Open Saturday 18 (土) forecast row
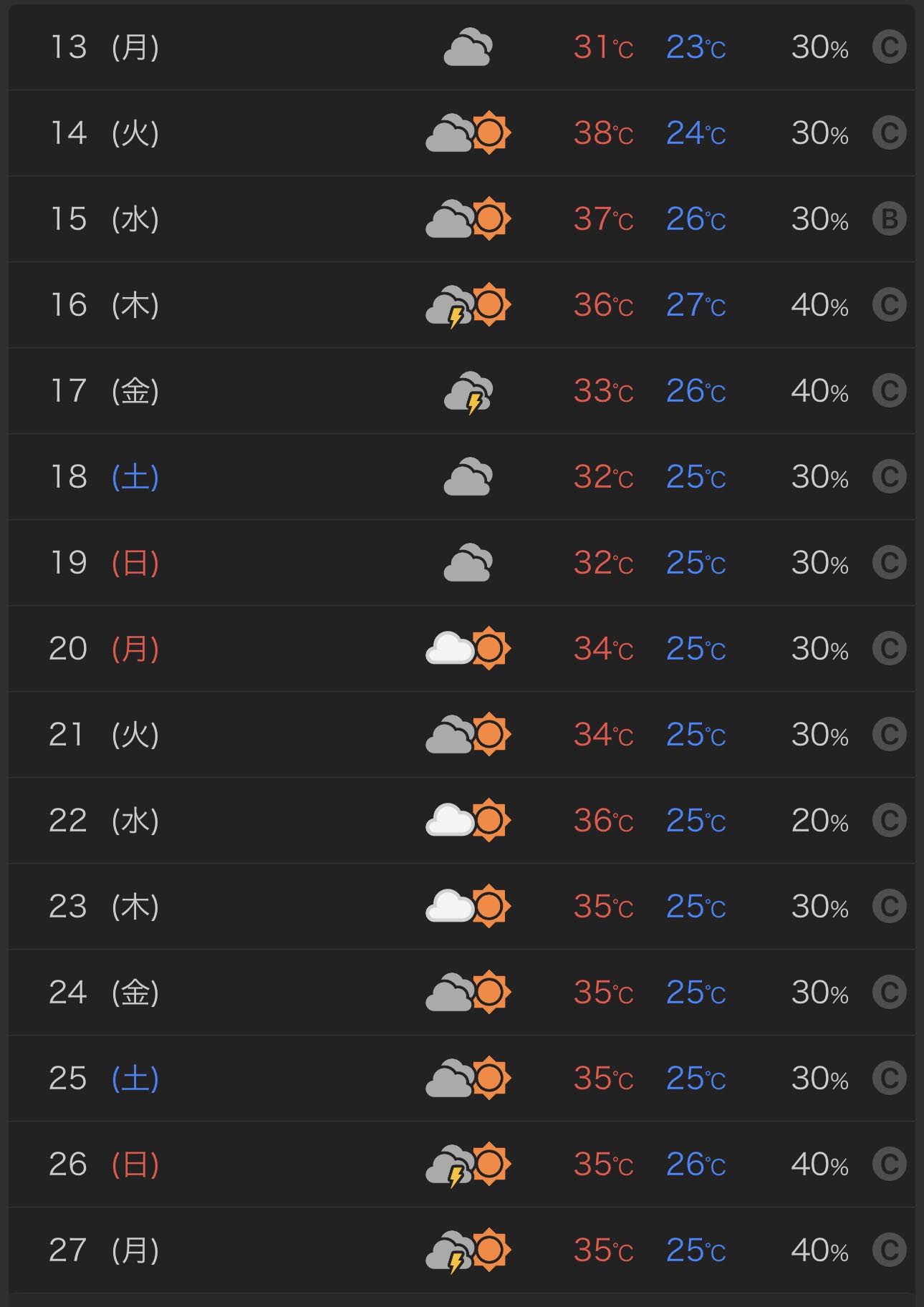This screenshot has height=1307, width=924. [462, 477]
